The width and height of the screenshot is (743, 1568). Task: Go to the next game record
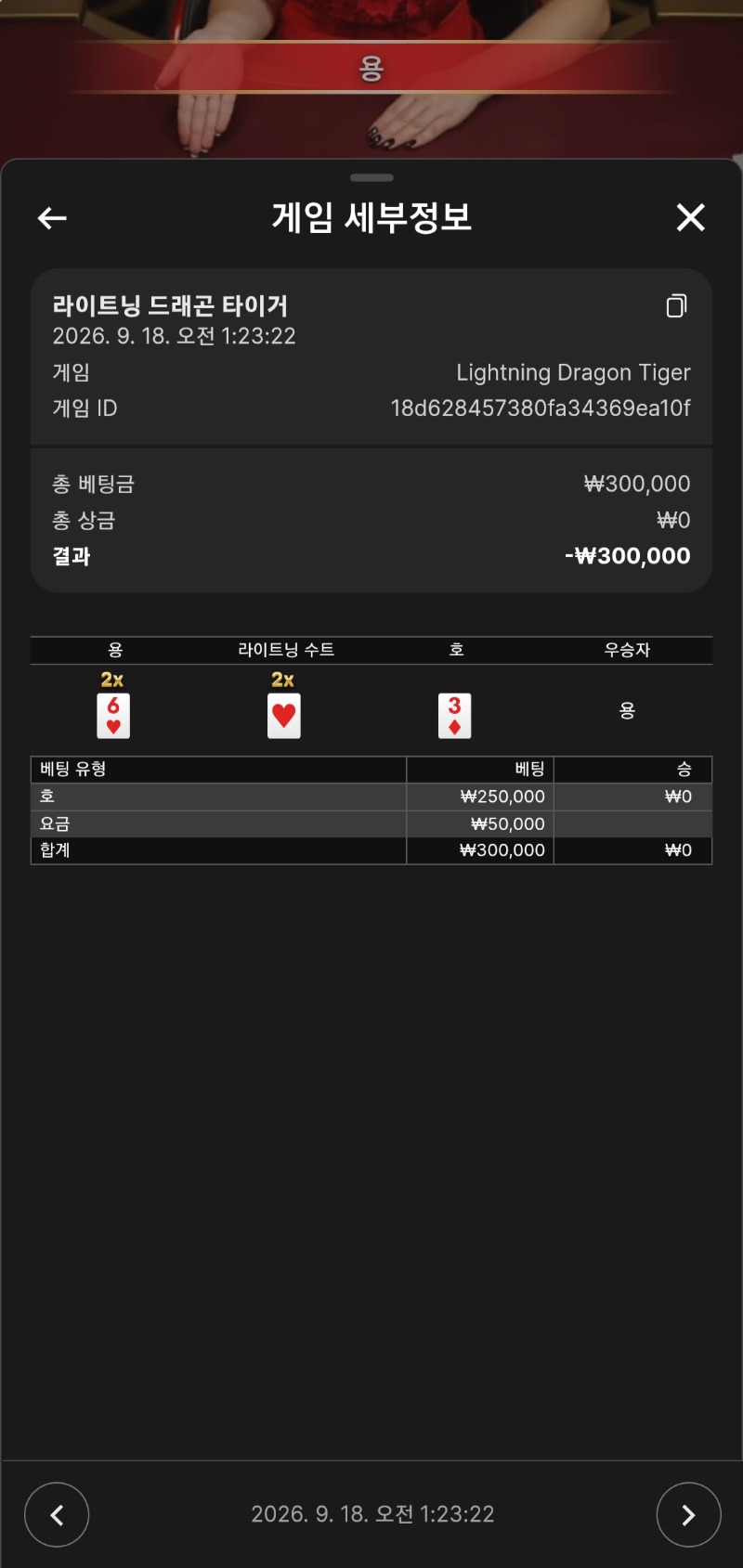(x=688, y=1515)
